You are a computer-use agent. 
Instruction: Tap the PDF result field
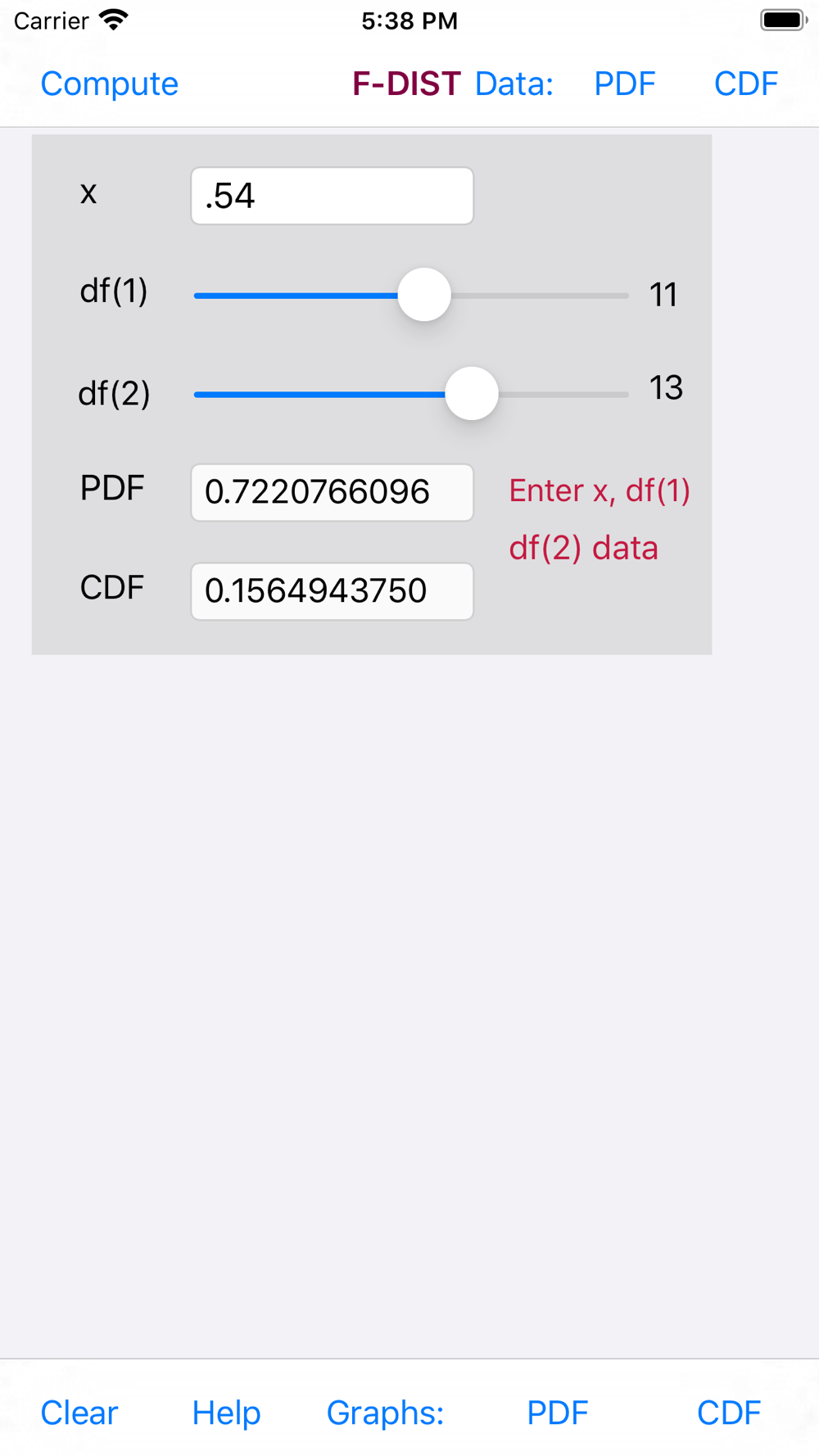tap(332, 492)
